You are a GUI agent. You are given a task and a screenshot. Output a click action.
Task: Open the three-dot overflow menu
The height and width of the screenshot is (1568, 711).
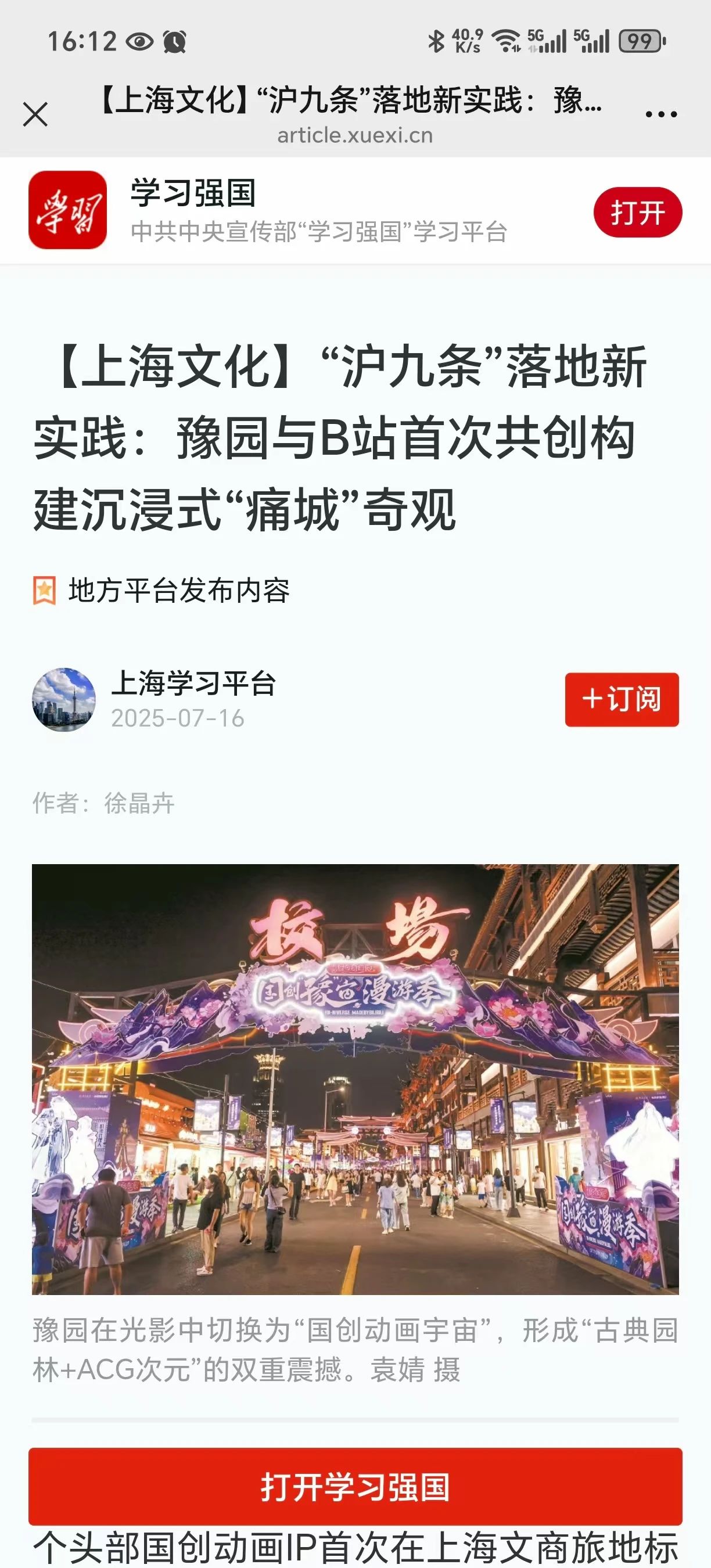661,114
